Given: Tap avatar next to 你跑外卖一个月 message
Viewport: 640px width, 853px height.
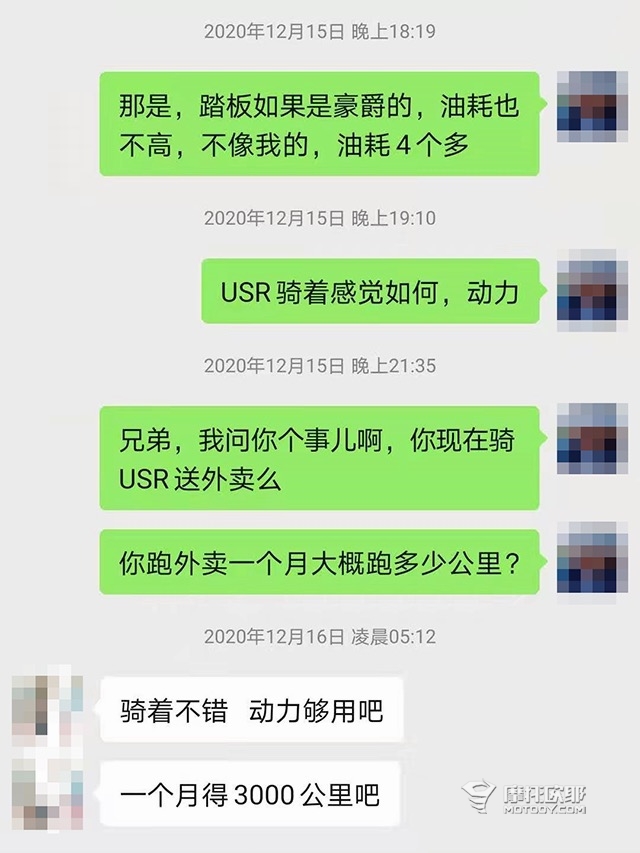Looking at the screenshot, I should tap(586, 555).
